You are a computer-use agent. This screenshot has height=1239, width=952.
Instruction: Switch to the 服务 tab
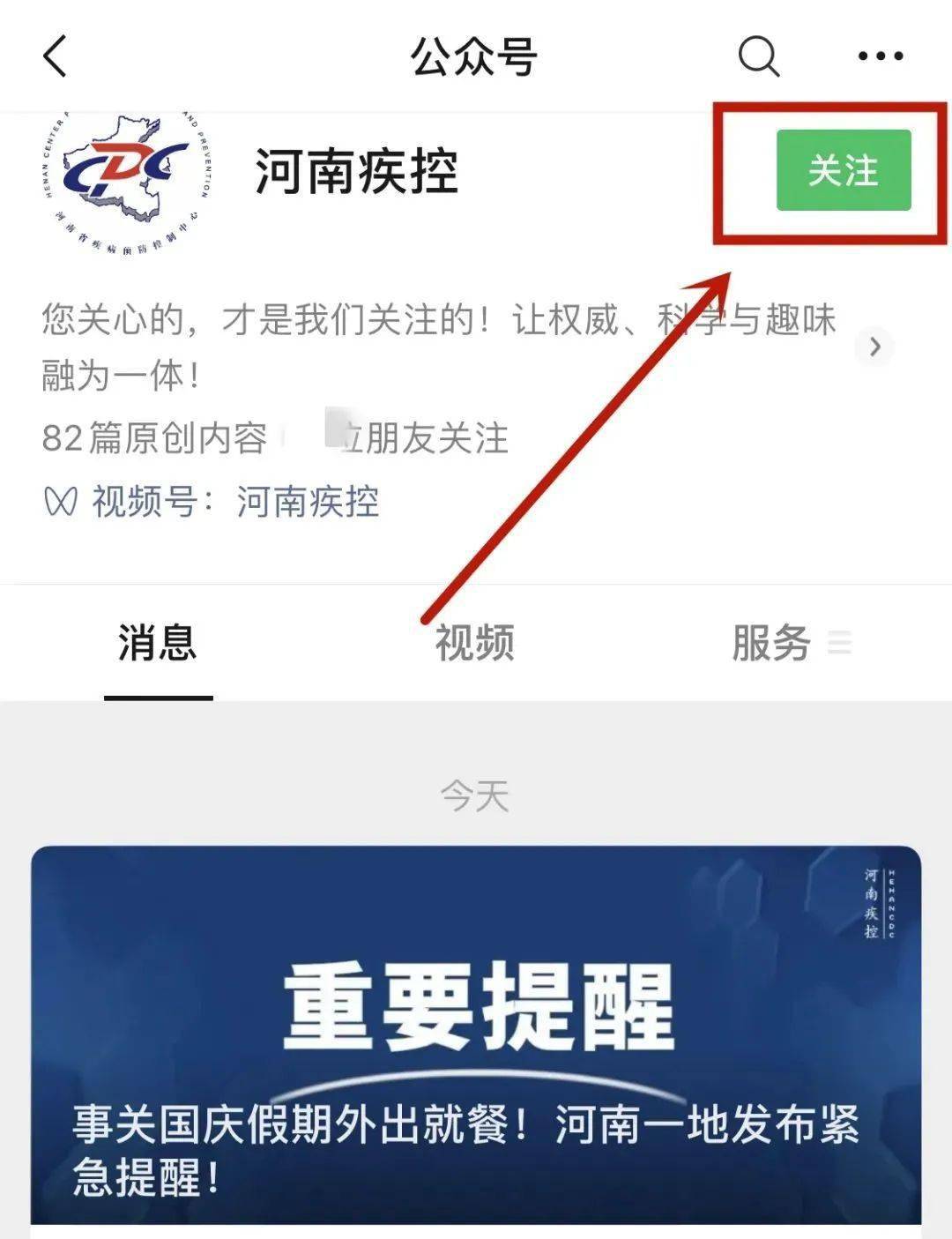click(771, 643)
